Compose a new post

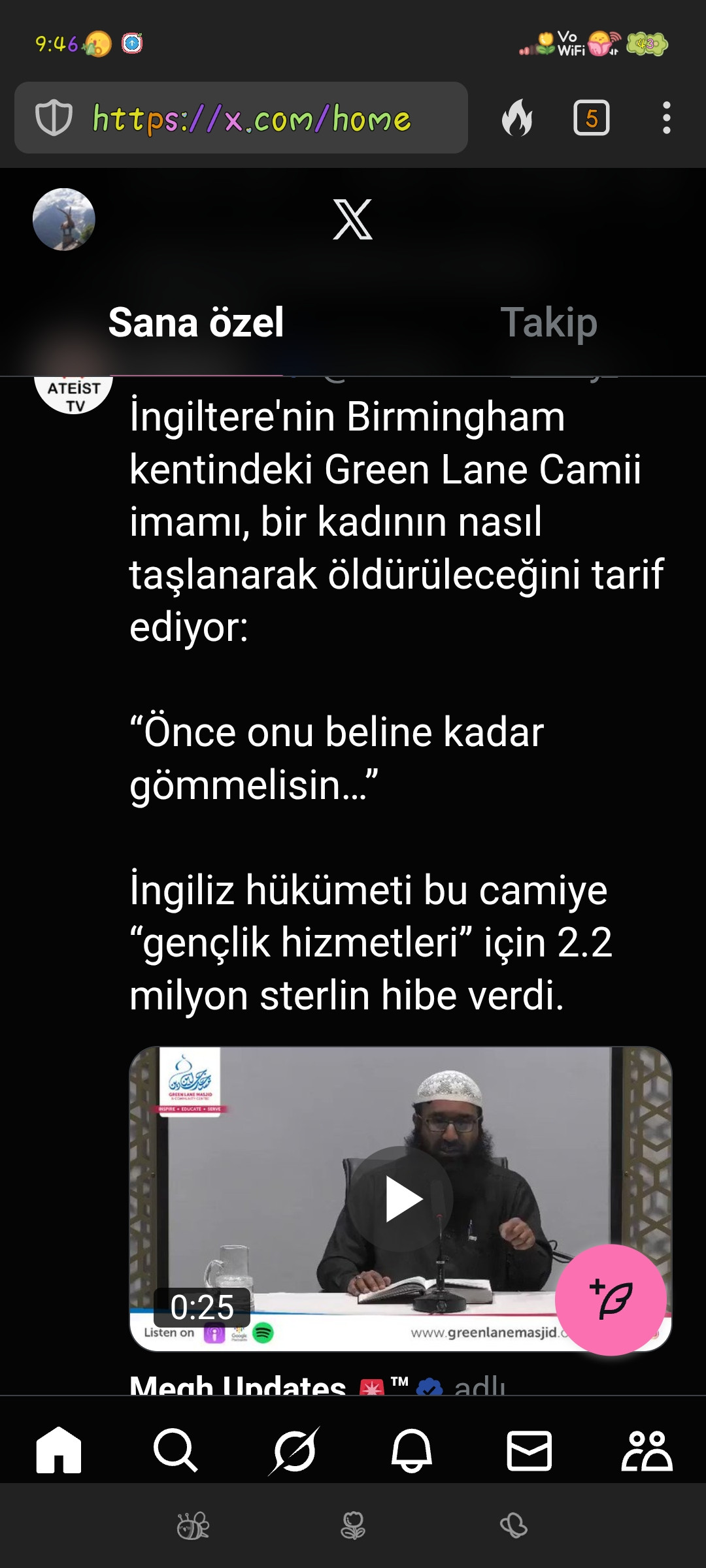(x=611, y=1299)
